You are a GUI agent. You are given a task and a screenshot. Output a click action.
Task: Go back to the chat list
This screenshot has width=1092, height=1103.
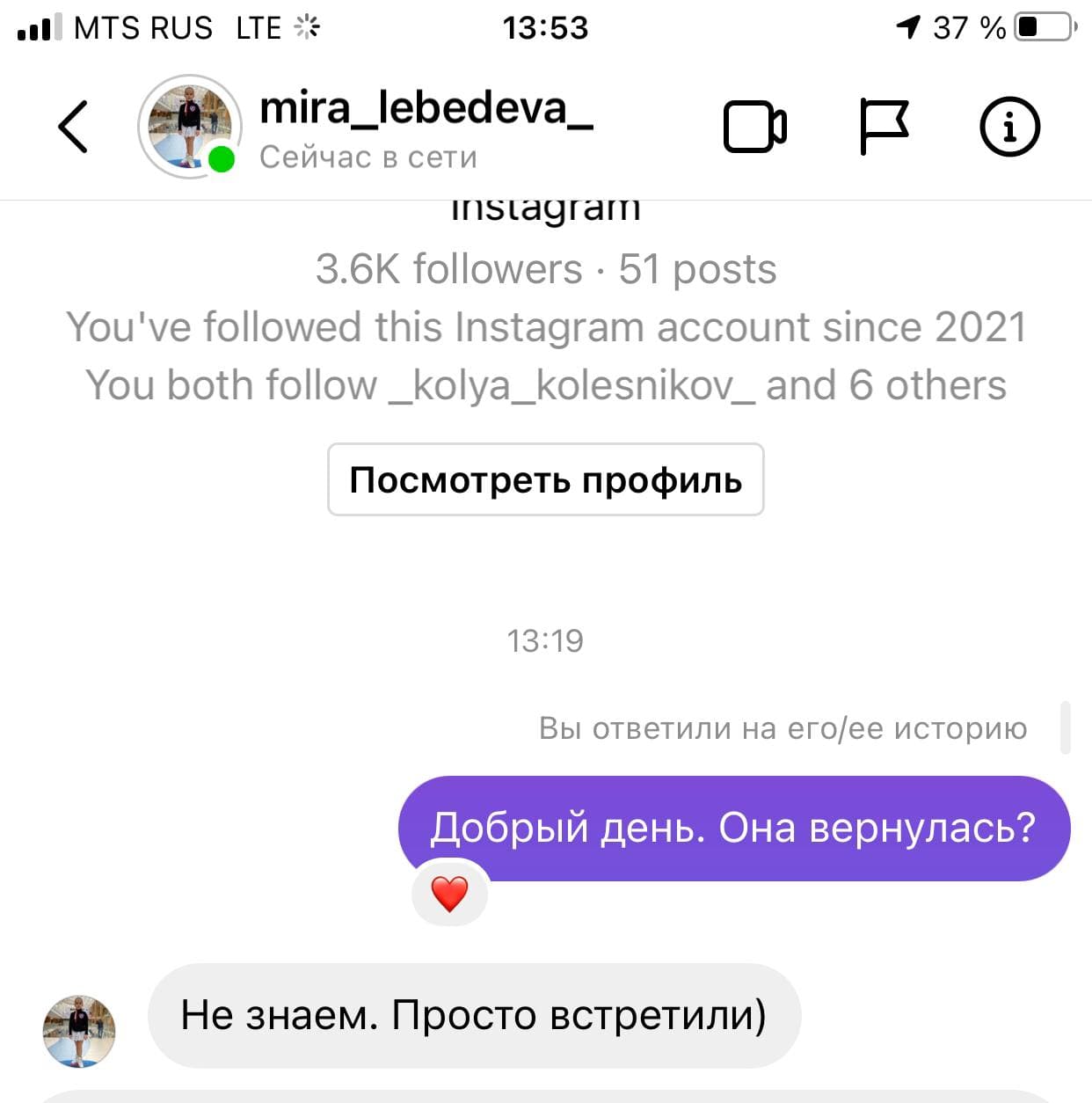click(73, 127)
